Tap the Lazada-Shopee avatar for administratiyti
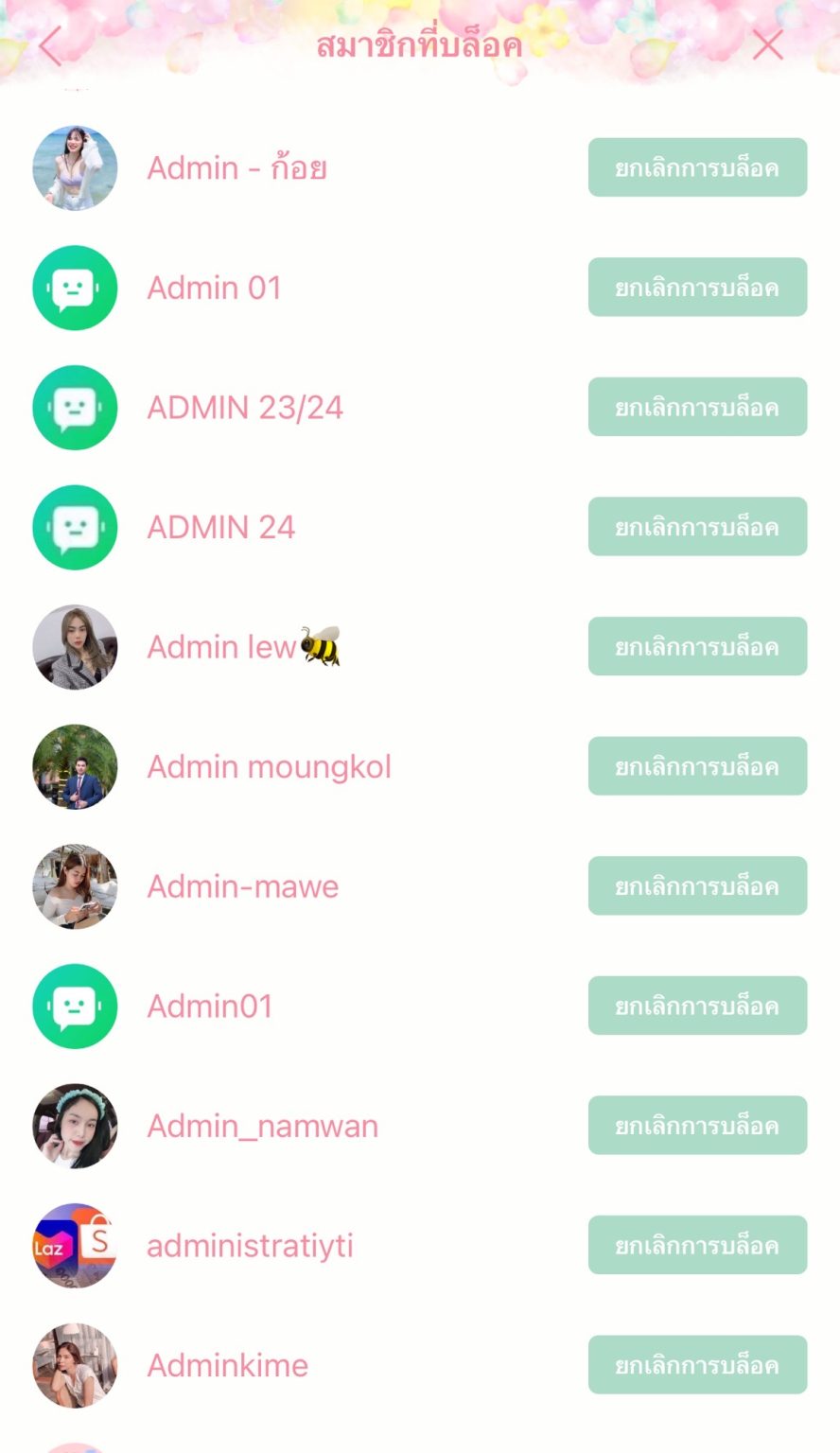840x1453 pixels. click(75, 1245)
